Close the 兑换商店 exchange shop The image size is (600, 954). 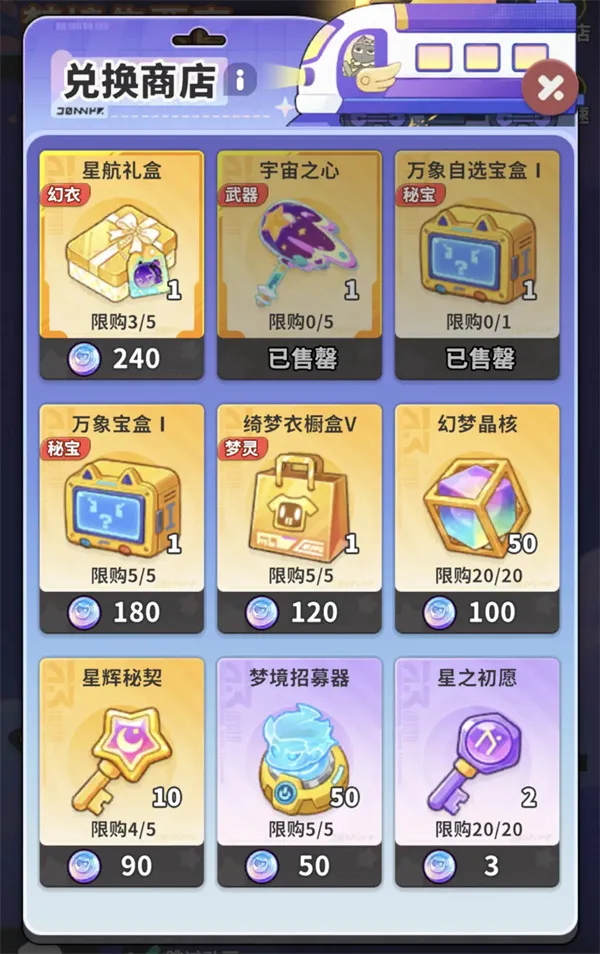point(550,86)
